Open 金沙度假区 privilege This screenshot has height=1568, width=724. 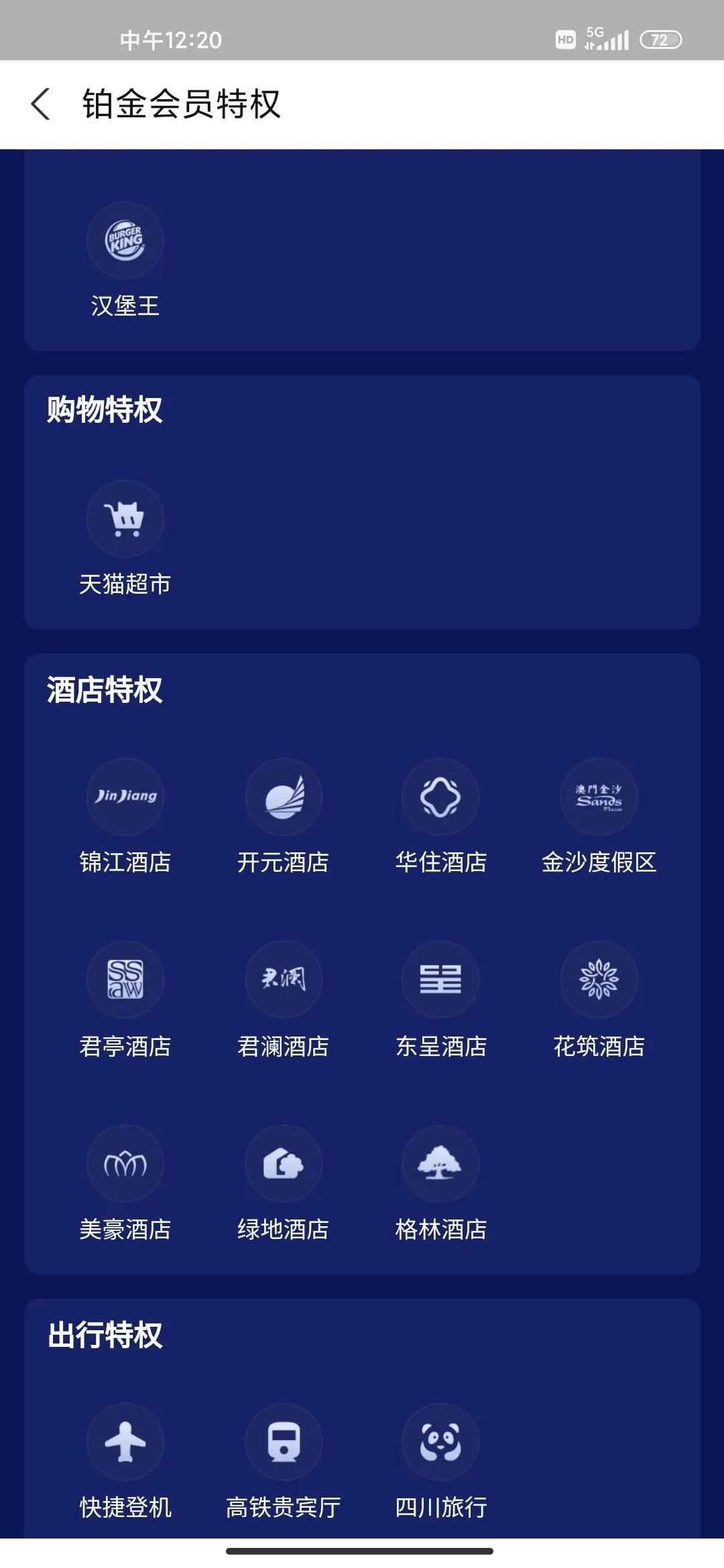point(599,797)
